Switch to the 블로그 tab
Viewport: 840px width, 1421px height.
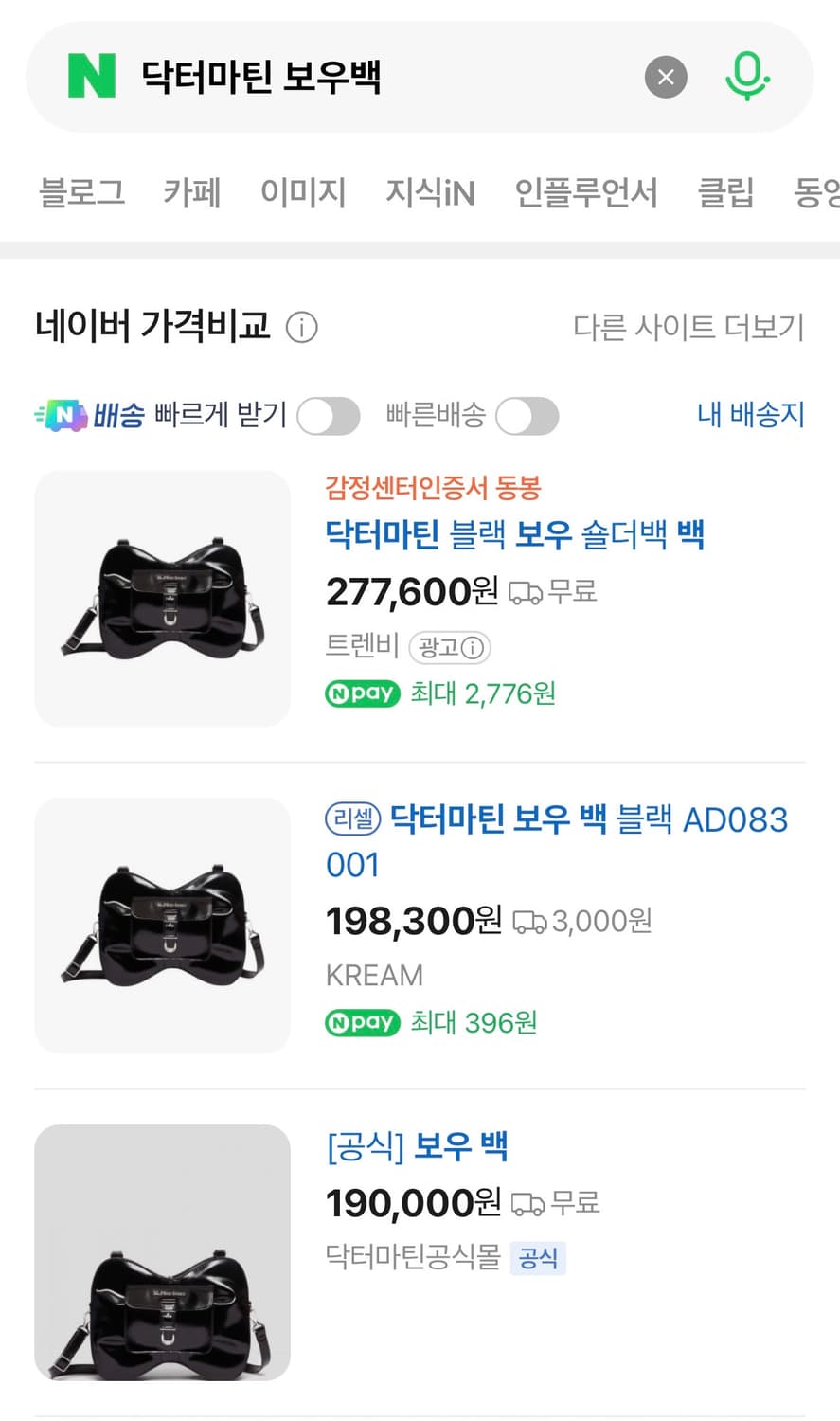(81, 192)
